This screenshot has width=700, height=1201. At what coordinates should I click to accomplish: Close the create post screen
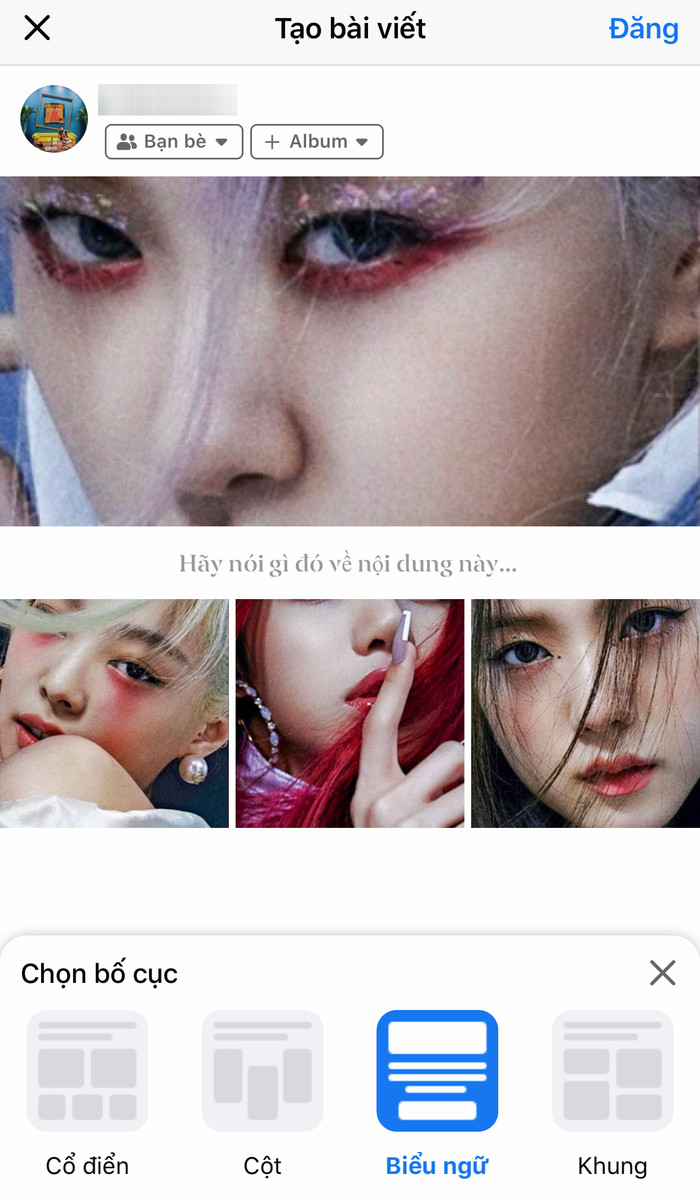click(x=37, y=28)
